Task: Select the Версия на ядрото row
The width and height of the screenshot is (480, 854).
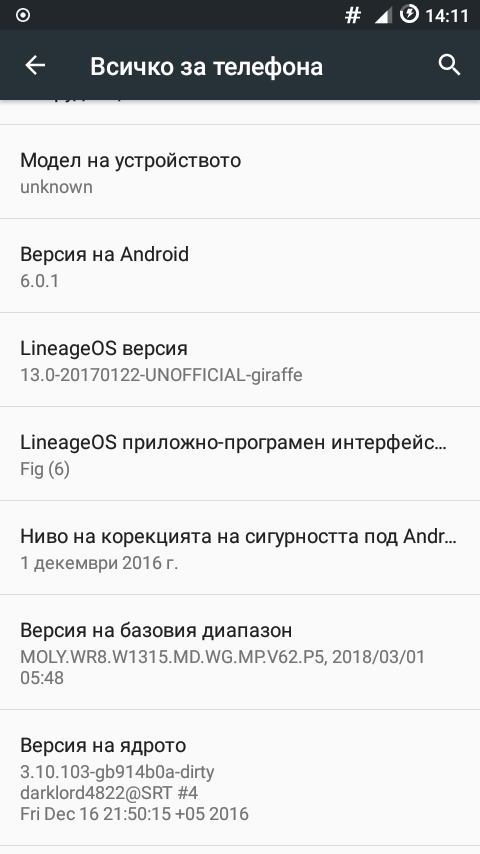Action: (240, 778)
